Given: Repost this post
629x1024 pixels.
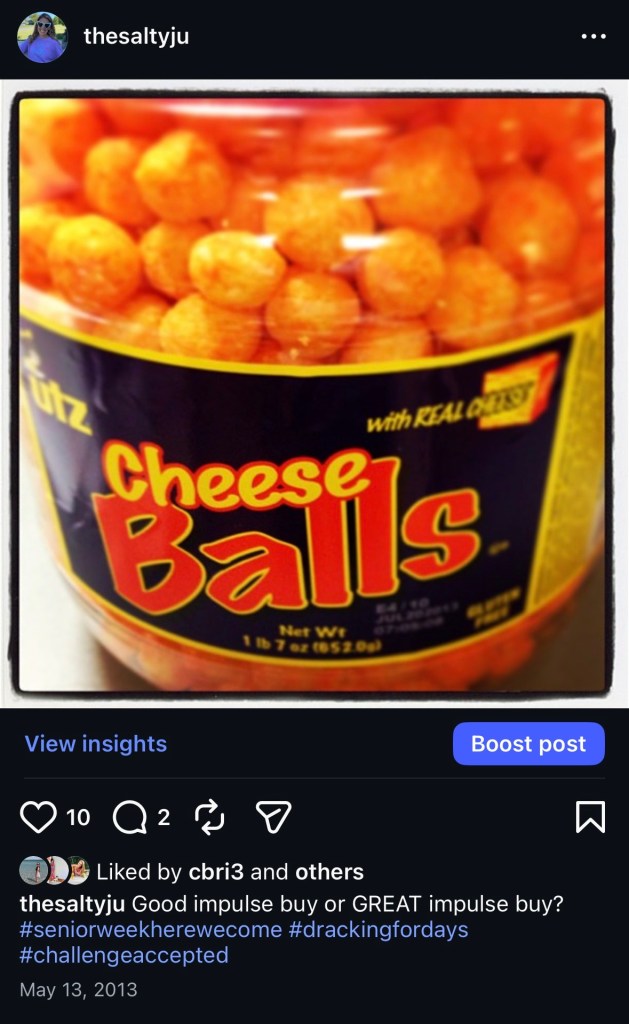Looking at the screenshot, I should pos(209,818).
